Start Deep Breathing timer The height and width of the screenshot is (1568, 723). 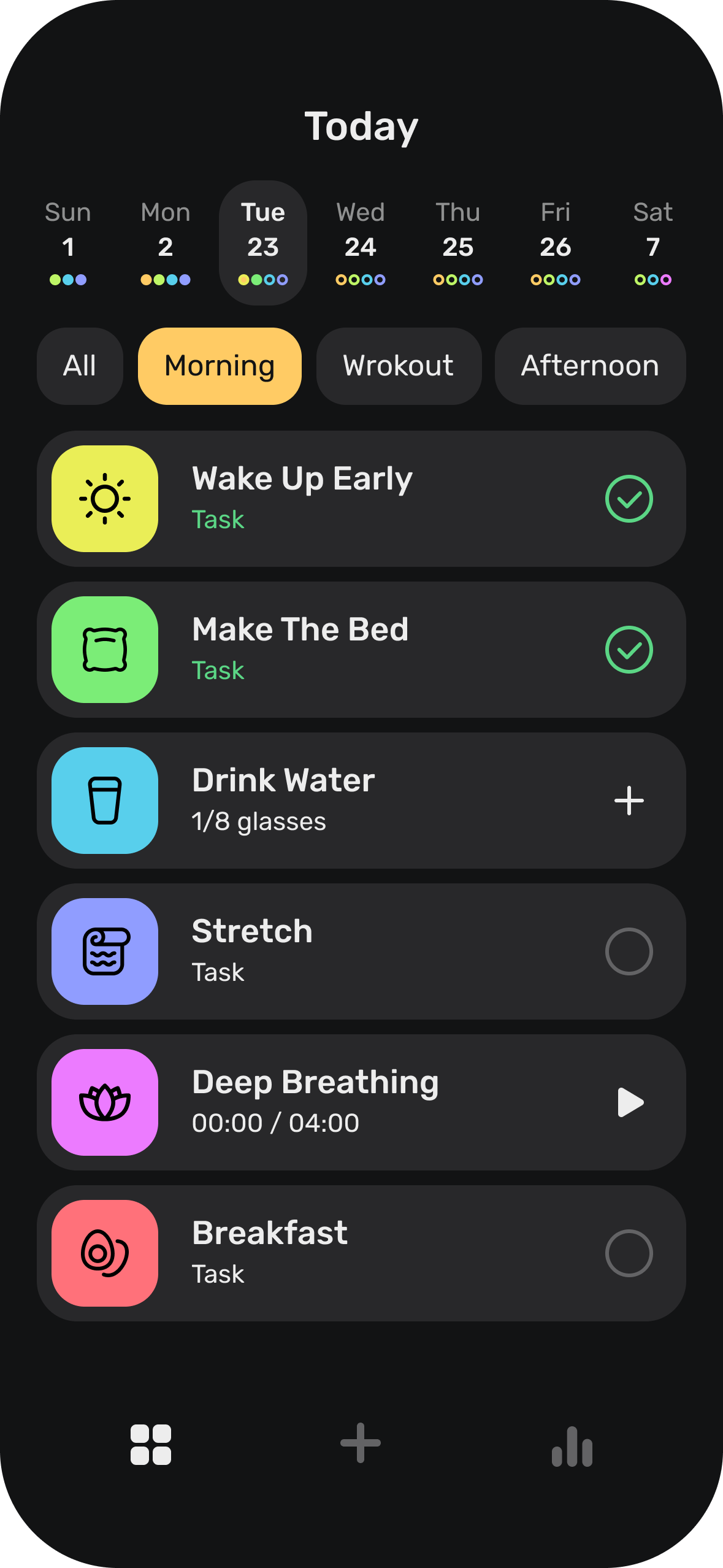pos(630,1102)
